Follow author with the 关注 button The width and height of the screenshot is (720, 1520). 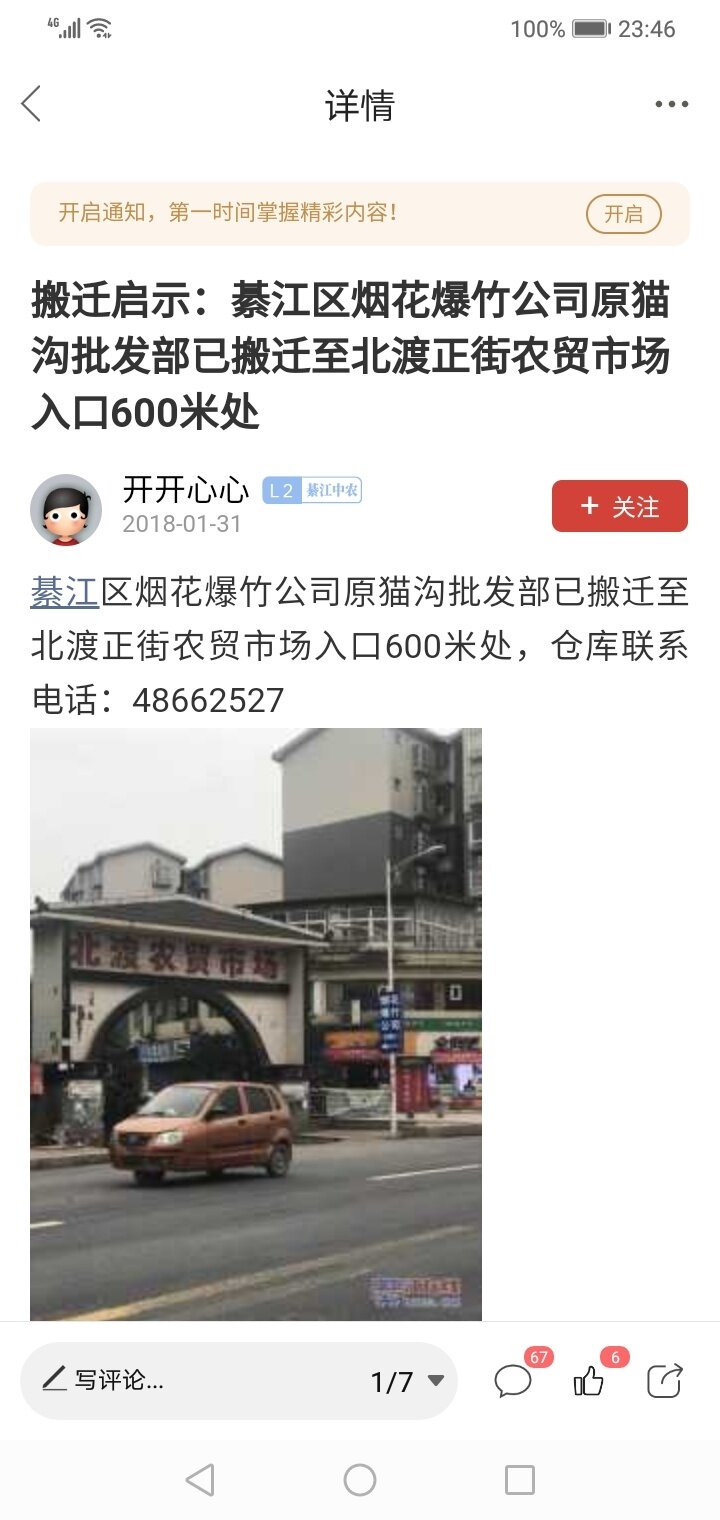pyautogui.click(x=619, y=506)
